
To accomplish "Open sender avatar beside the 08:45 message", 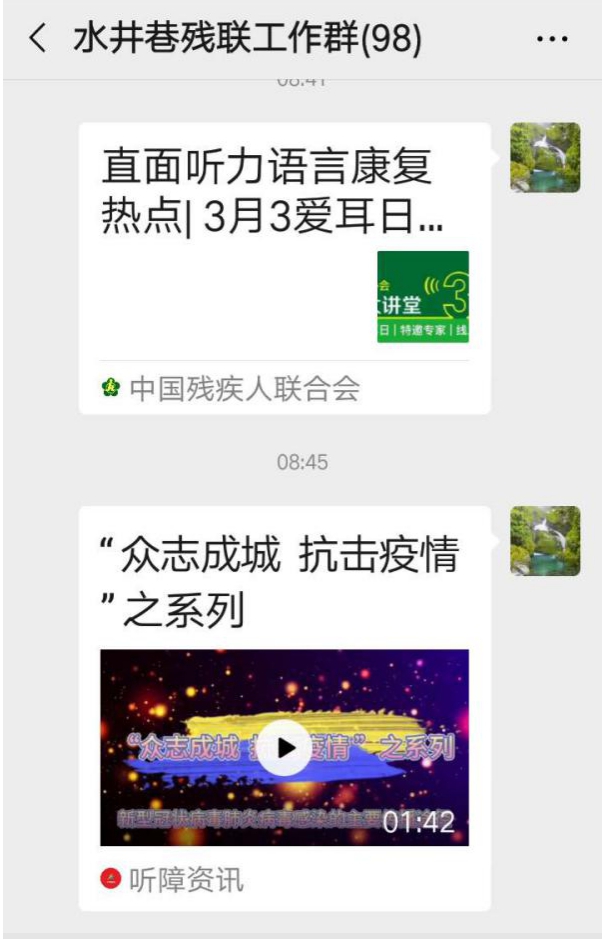I will 545,541.
